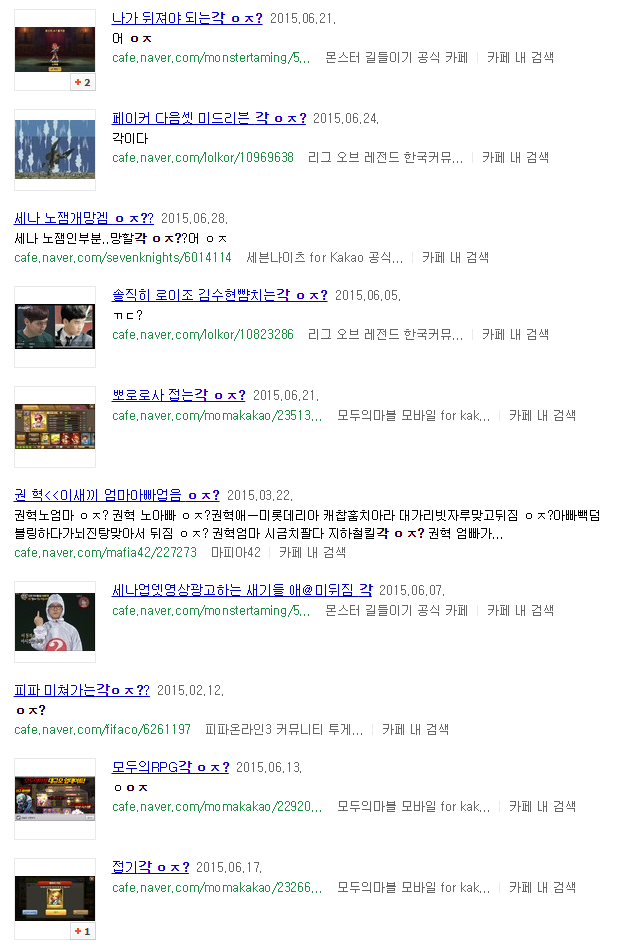Open the '피파 미쳐가는각ㅇㅈ??' post
This screenshot has height=947, width=638.
81,690
